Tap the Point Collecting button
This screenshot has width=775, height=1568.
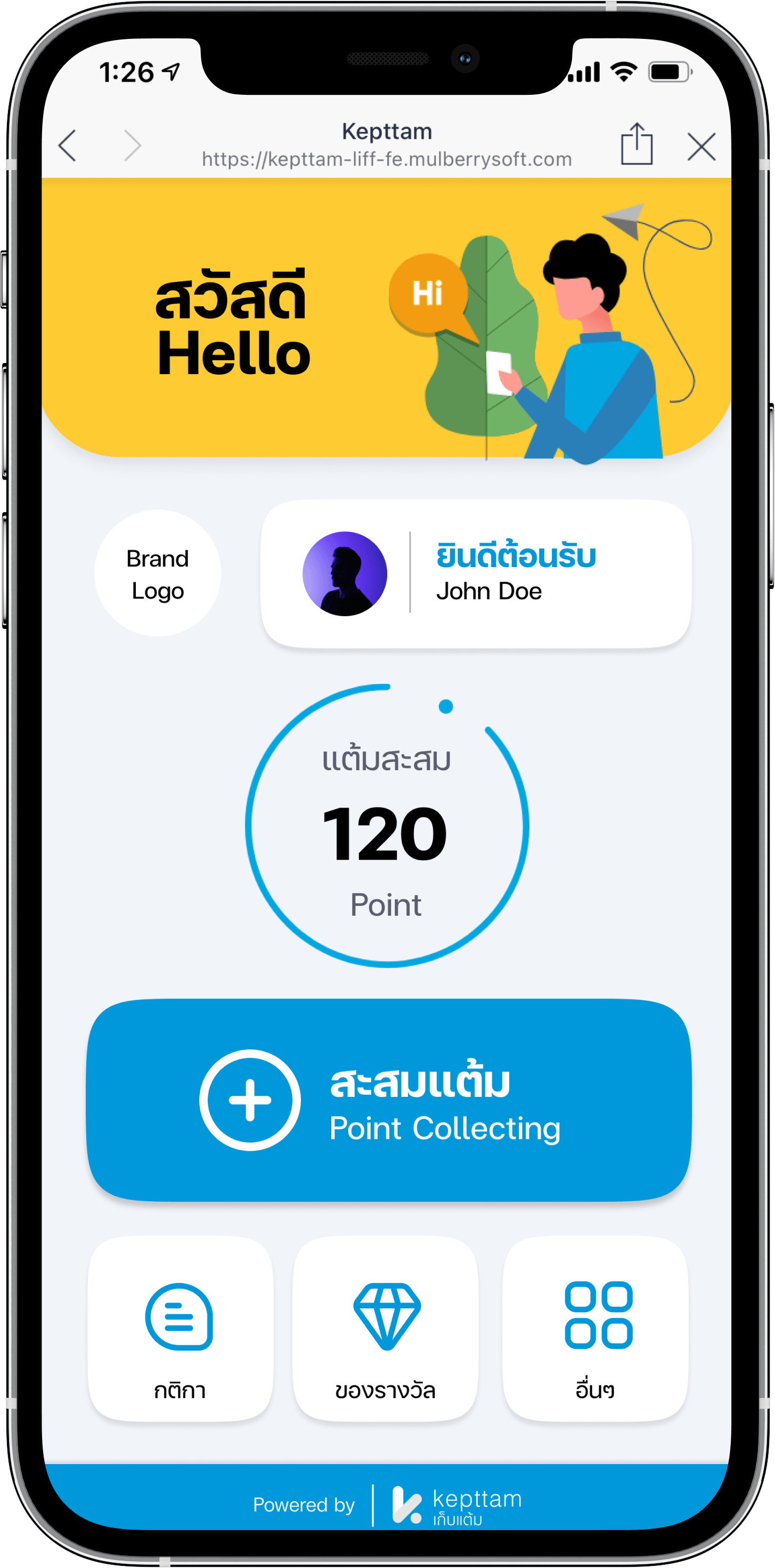pyautogui.click(x=388, y=1100)
